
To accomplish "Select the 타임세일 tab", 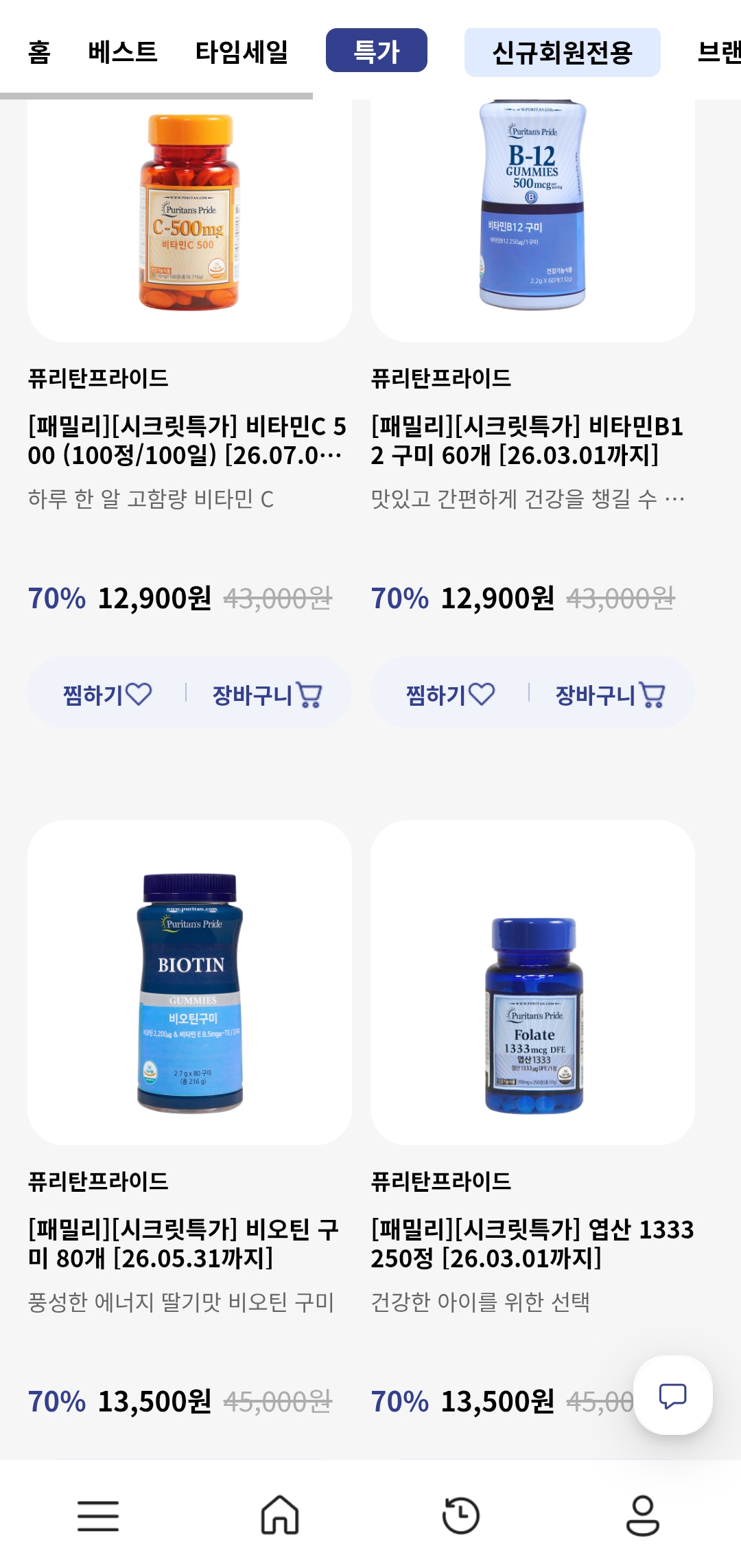I will [x=242, y=52].
